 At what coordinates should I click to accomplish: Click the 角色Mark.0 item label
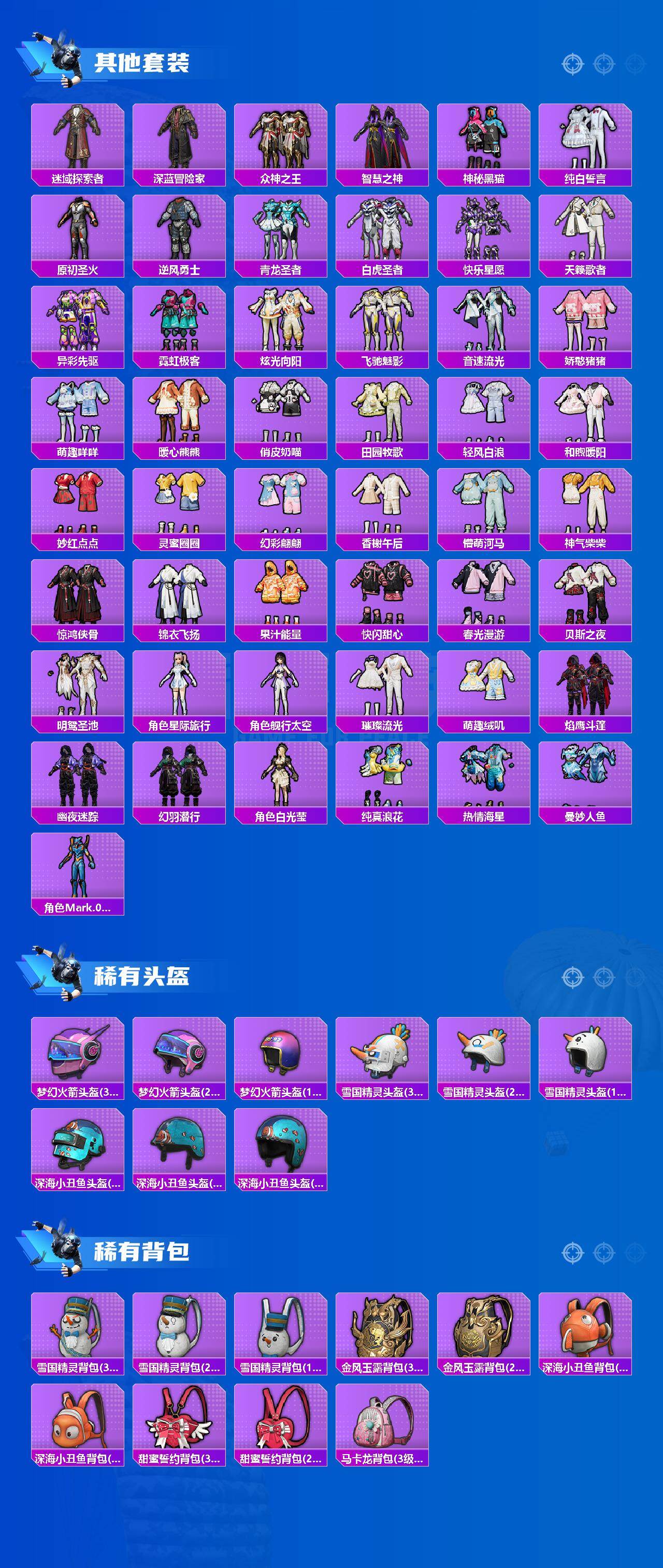pos(78,907)
